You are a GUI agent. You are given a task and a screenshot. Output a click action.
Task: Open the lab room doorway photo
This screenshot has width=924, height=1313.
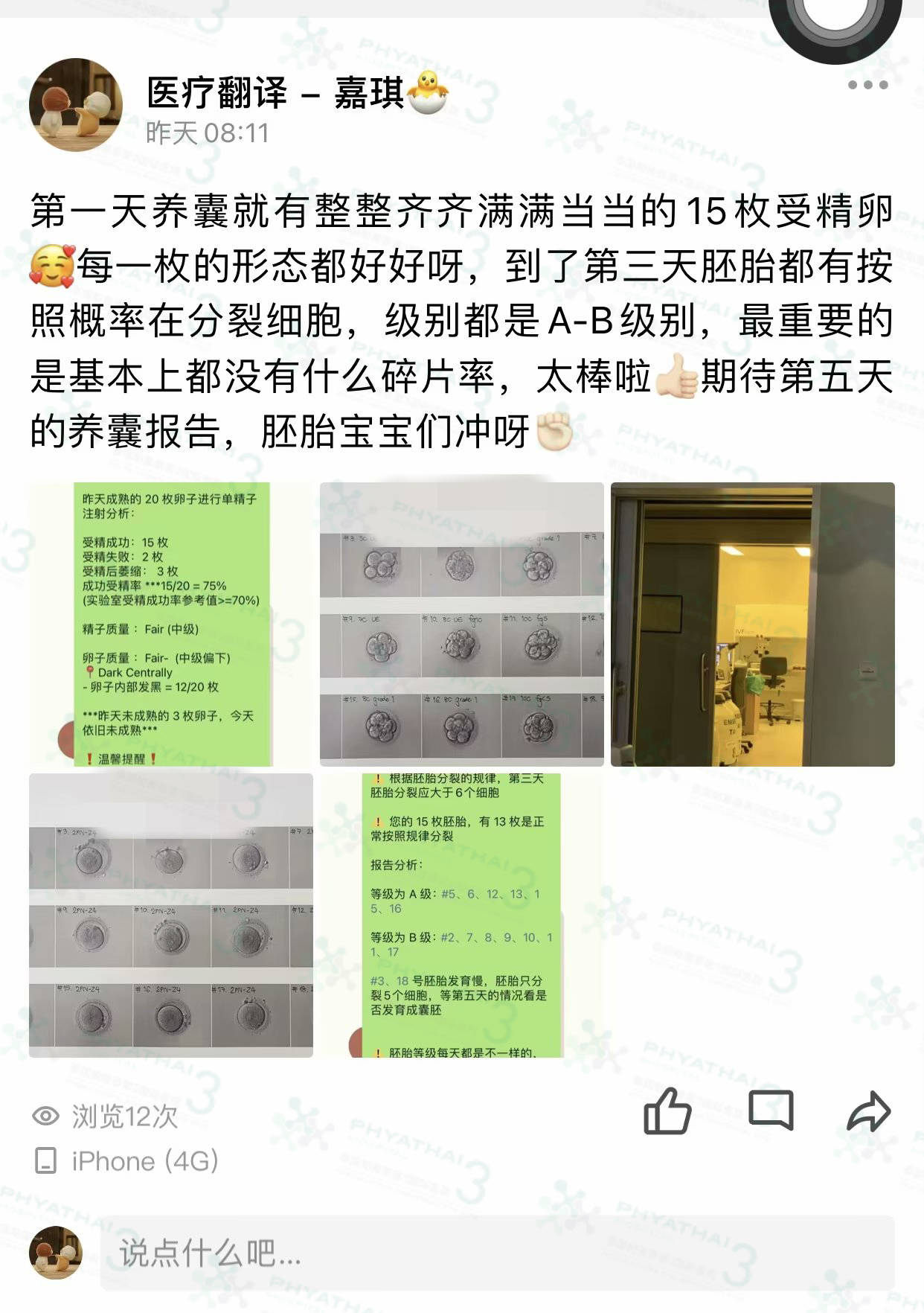[x=752, y=624]
